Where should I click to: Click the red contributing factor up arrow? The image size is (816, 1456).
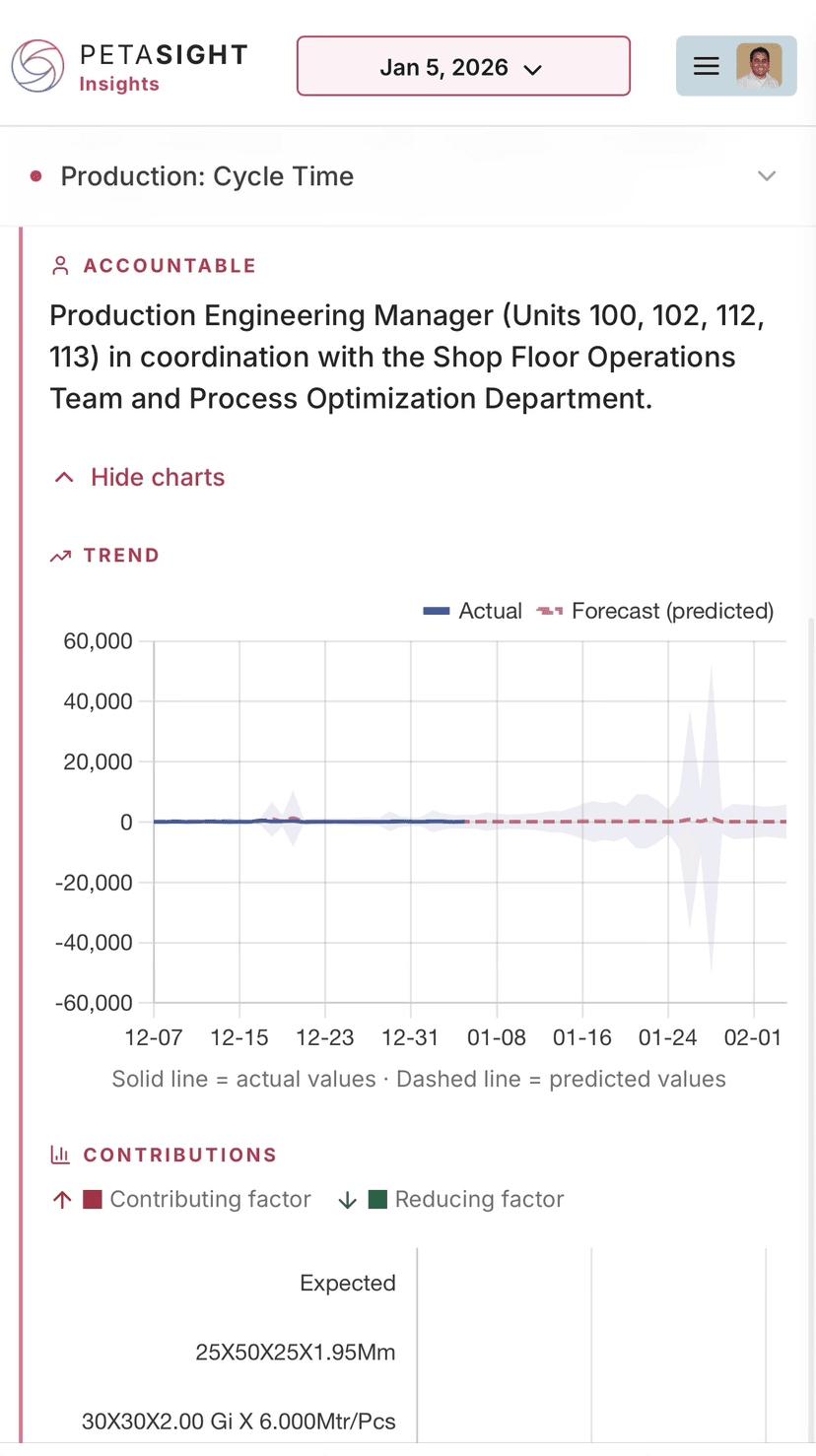pos(61,1199)
